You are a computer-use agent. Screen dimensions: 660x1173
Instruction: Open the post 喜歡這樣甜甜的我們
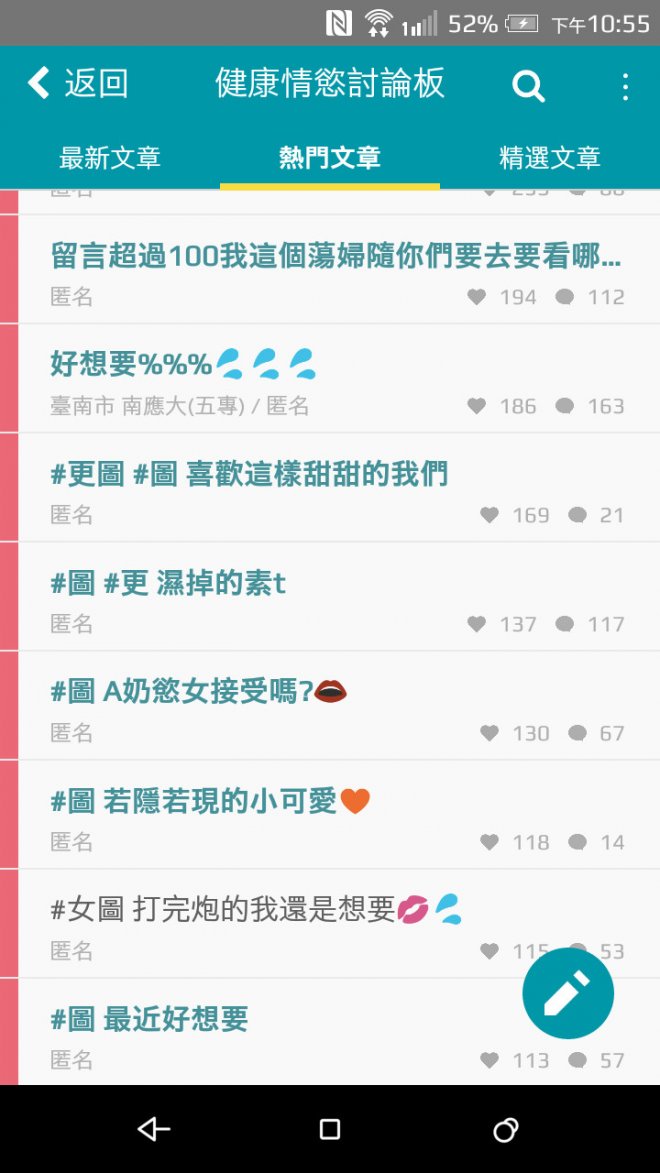250,474
